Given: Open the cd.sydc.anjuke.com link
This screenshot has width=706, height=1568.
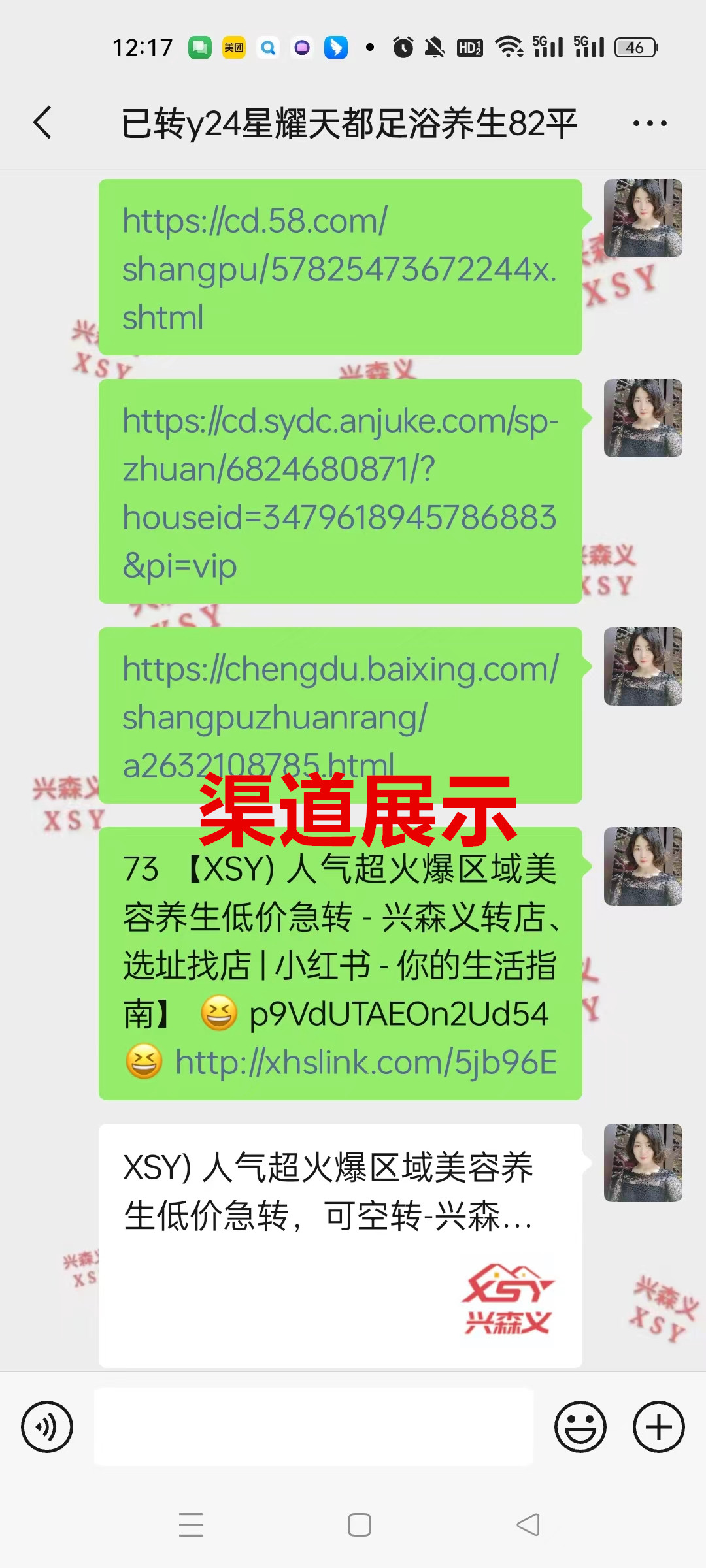Looking at the screenshot, I should (x=339, y=492).
